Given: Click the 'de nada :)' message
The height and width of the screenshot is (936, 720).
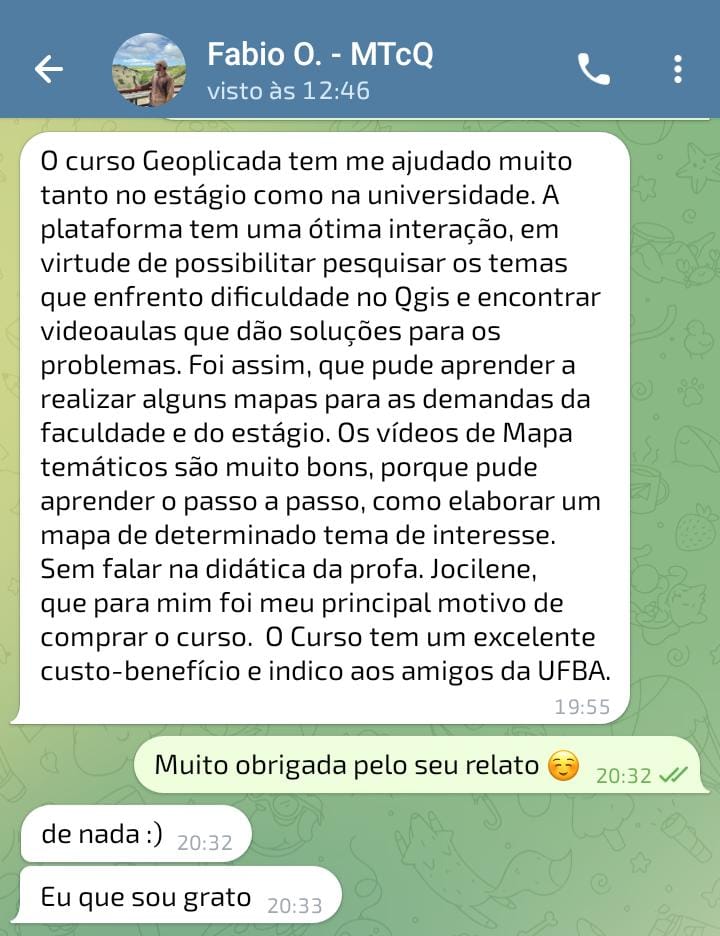Looking at the screenshot, I should point(100,833).
